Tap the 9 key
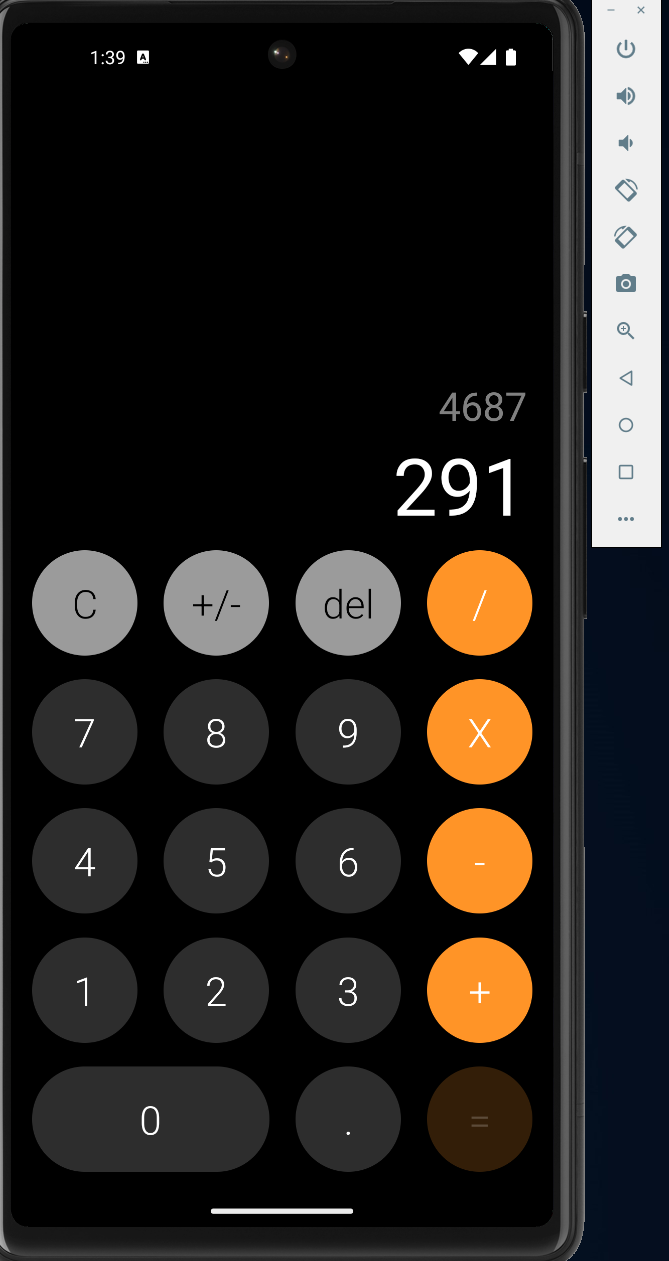The width and height of the screenshot is (669, 1261). click(348, 732)
